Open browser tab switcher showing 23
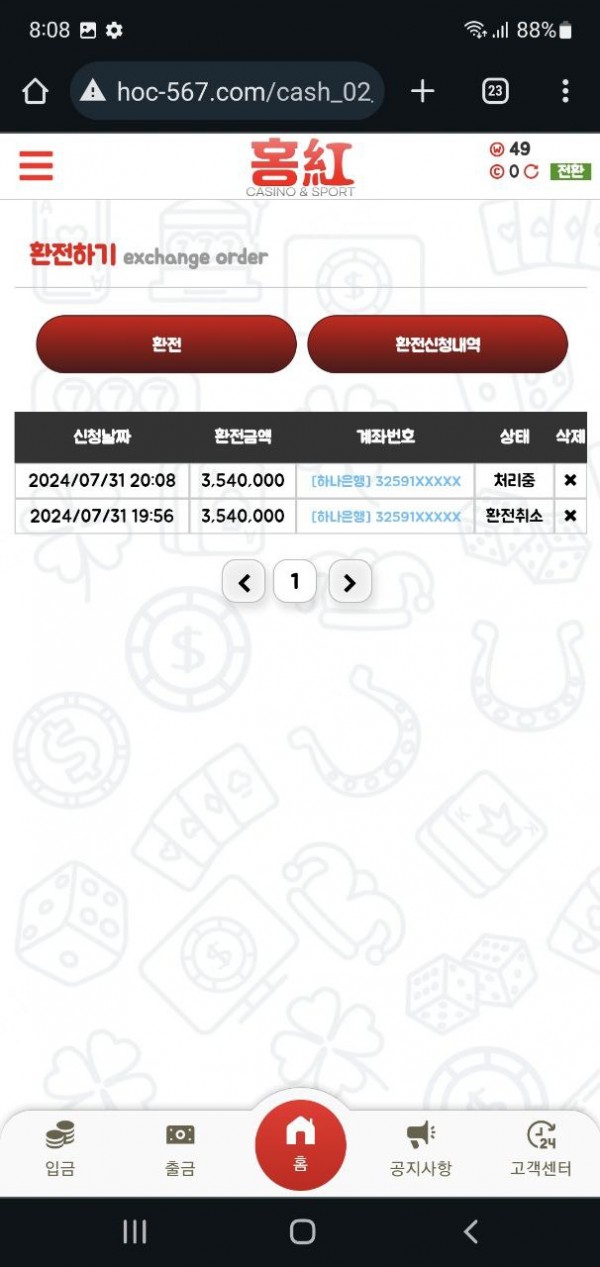The image size is (600, 1267). [x=495, y=92]
